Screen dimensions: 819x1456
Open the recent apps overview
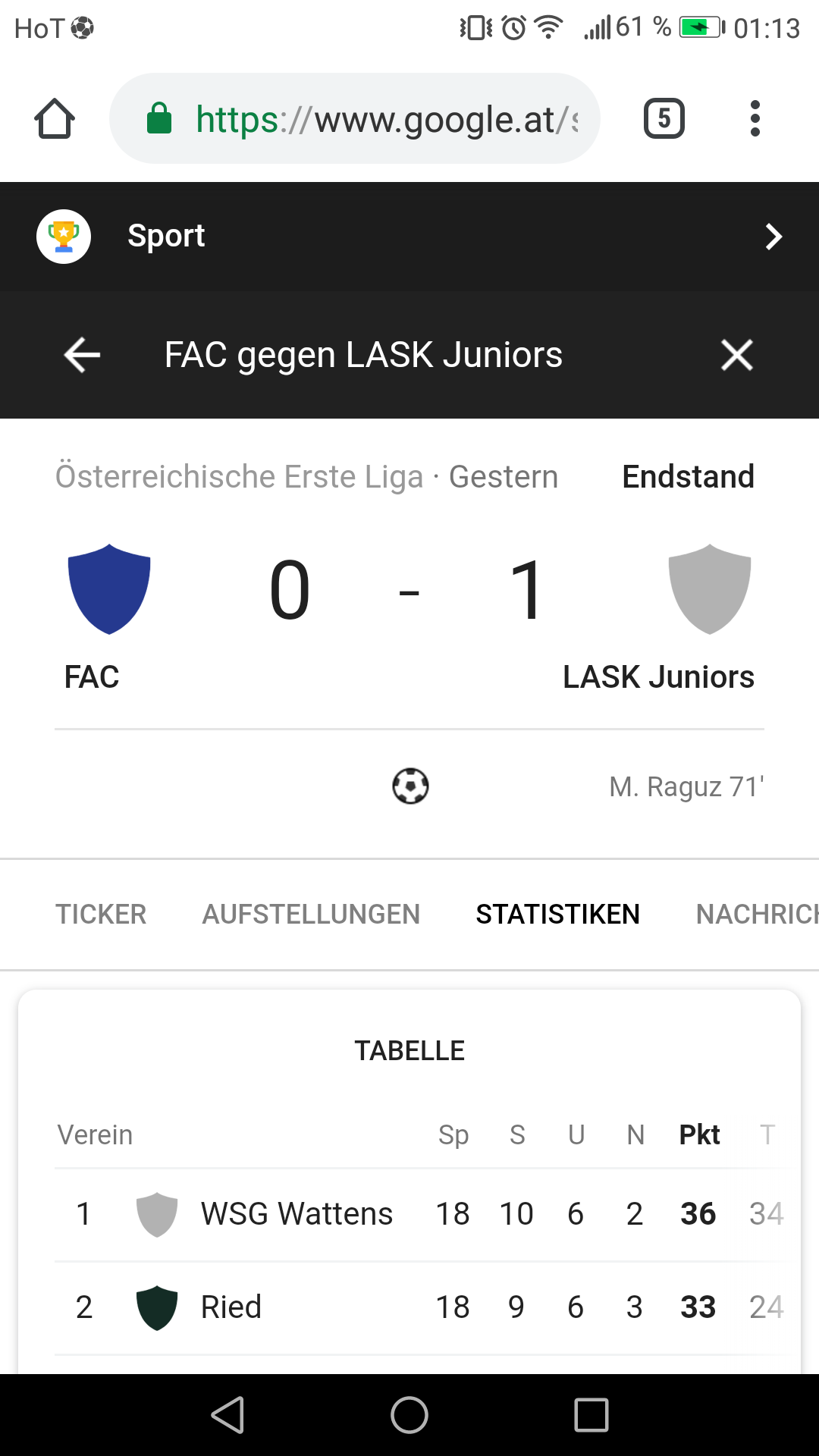pos(591,1415)
